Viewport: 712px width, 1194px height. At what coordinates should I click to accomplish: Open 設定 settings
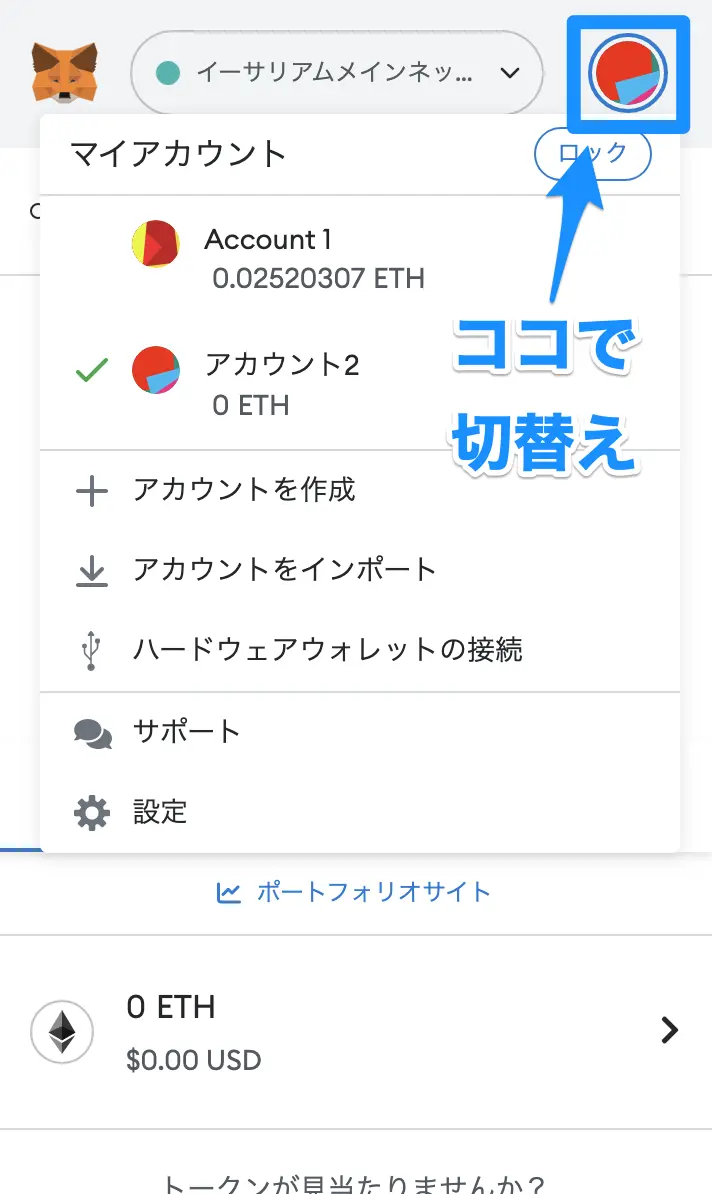pos(359,812)
